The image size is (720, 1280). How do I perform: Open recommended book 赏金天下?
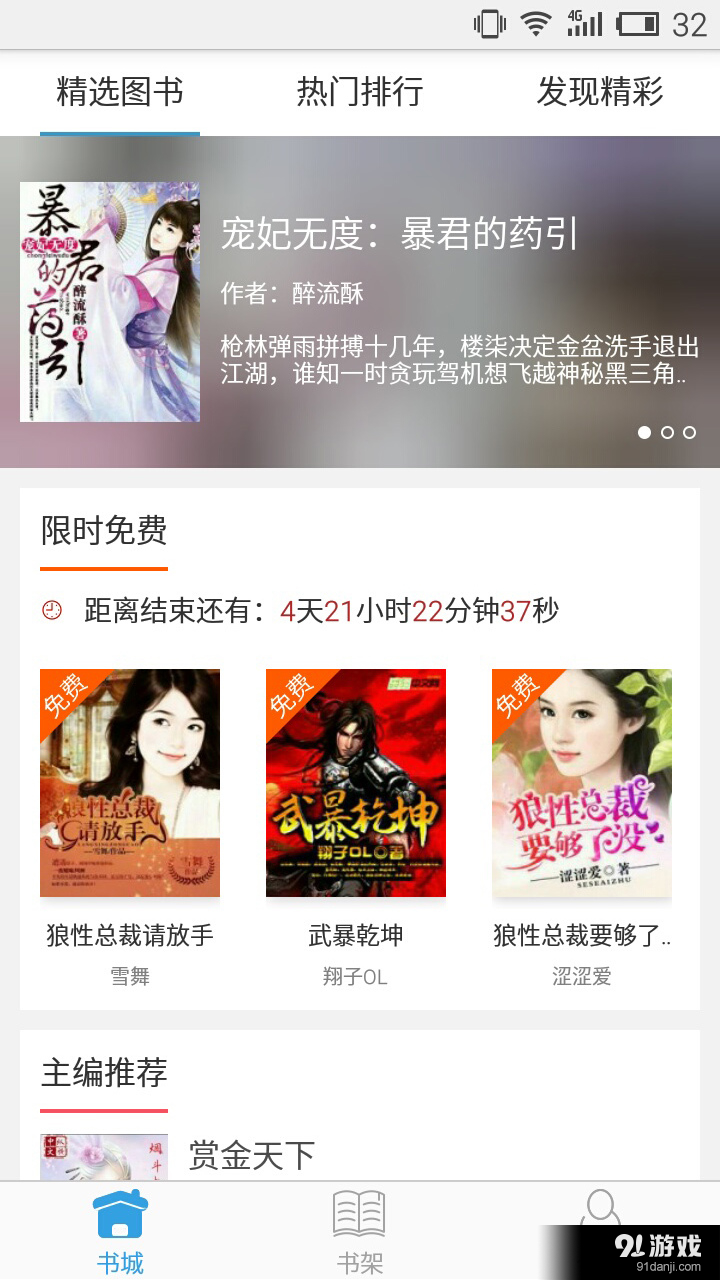click(252, 1156)
